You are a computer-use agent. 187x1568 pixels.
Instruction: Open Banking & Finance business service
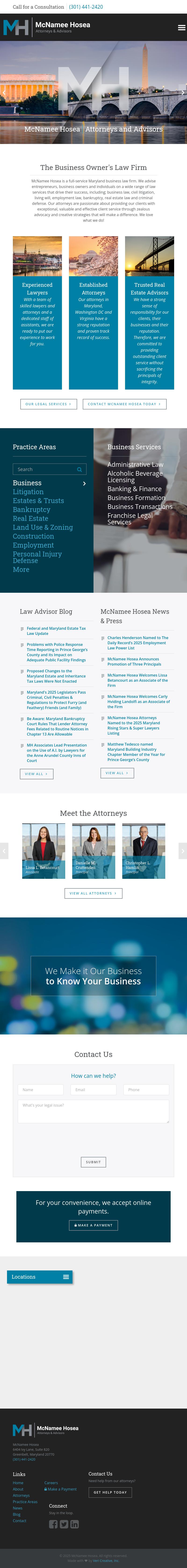(134, 489)
